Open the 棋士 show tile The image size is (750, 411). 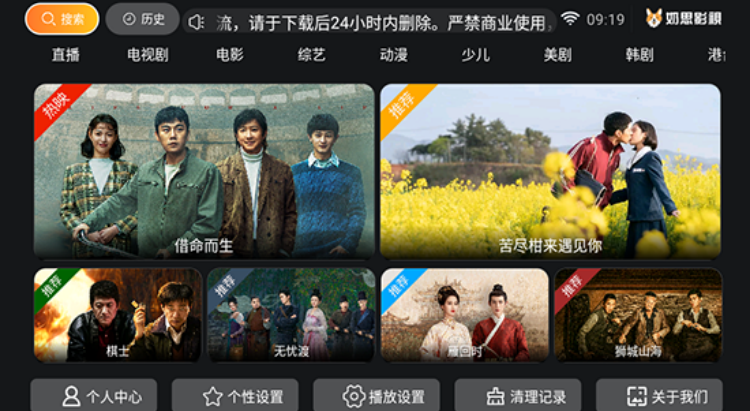pos(118,315)
